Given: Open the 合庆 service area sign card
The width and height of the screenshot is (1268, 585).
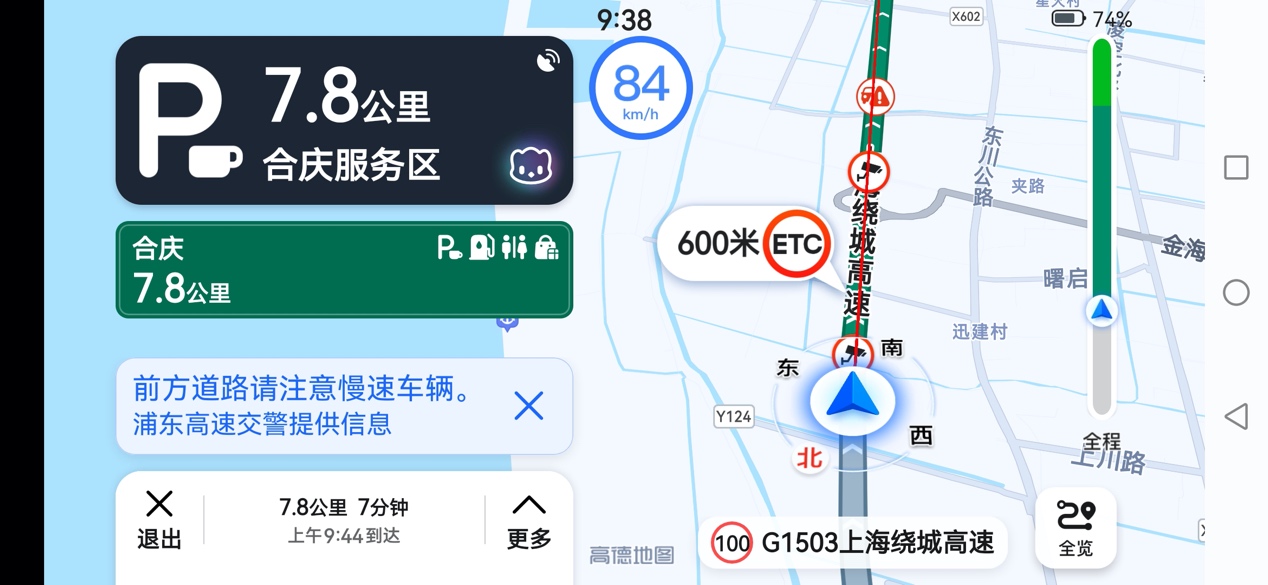Looking at the screenshot, I should [344, 270].
